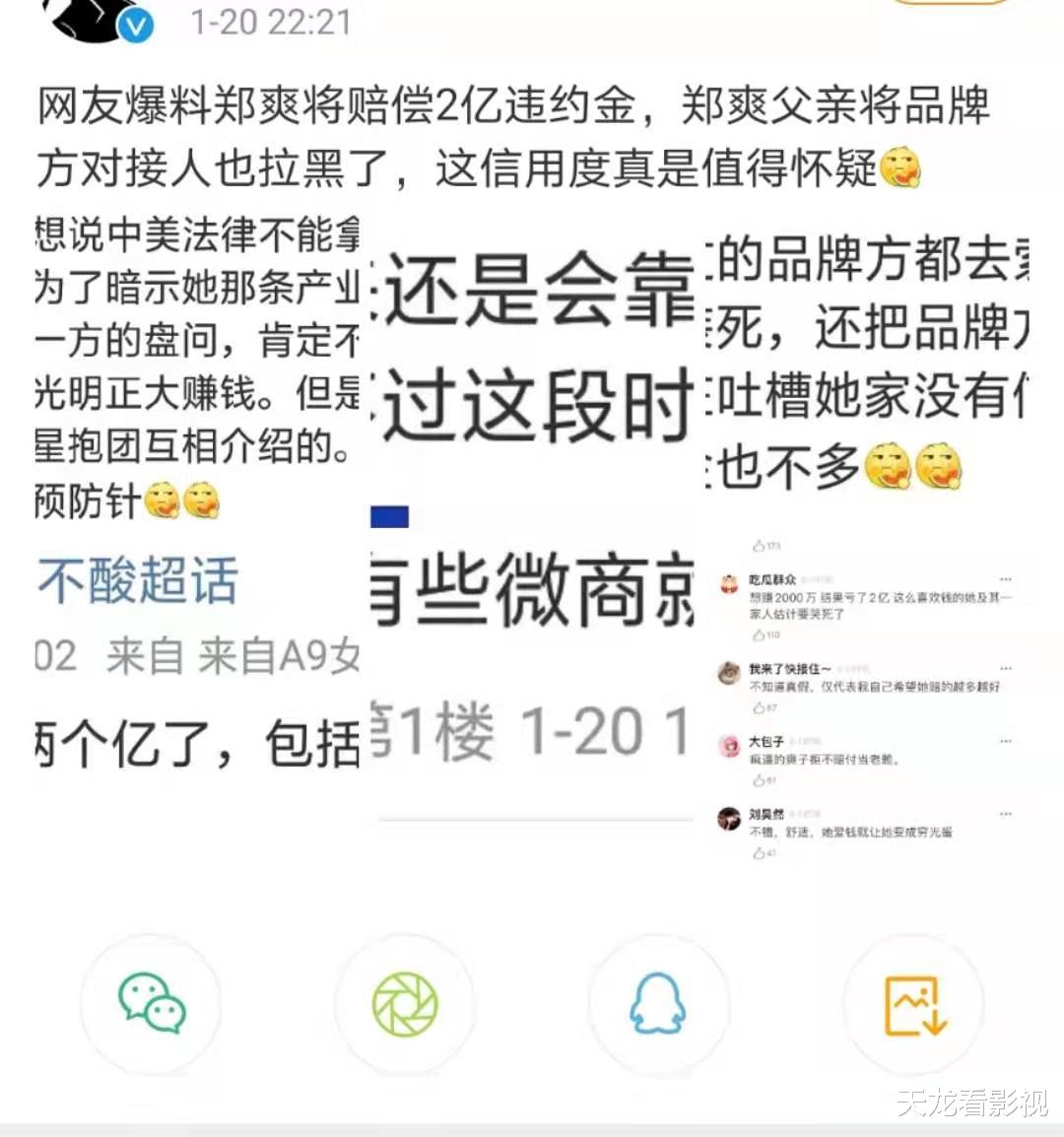Toggle like on 我来了快接住~'s comment
This screenshot has width=1064, height=1137.
[759, 707]
